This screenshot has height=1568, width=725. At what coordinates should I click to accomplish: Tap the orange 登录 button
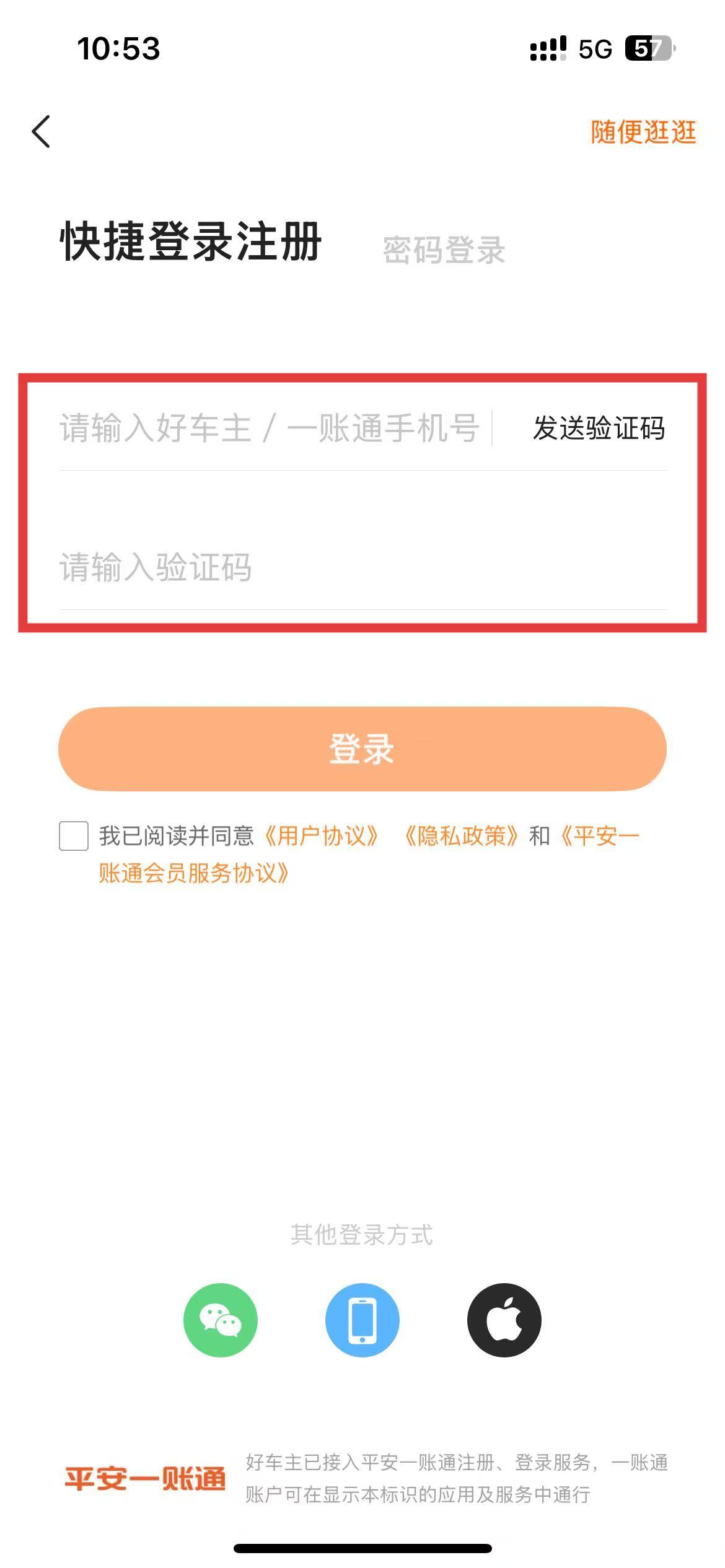362,749
